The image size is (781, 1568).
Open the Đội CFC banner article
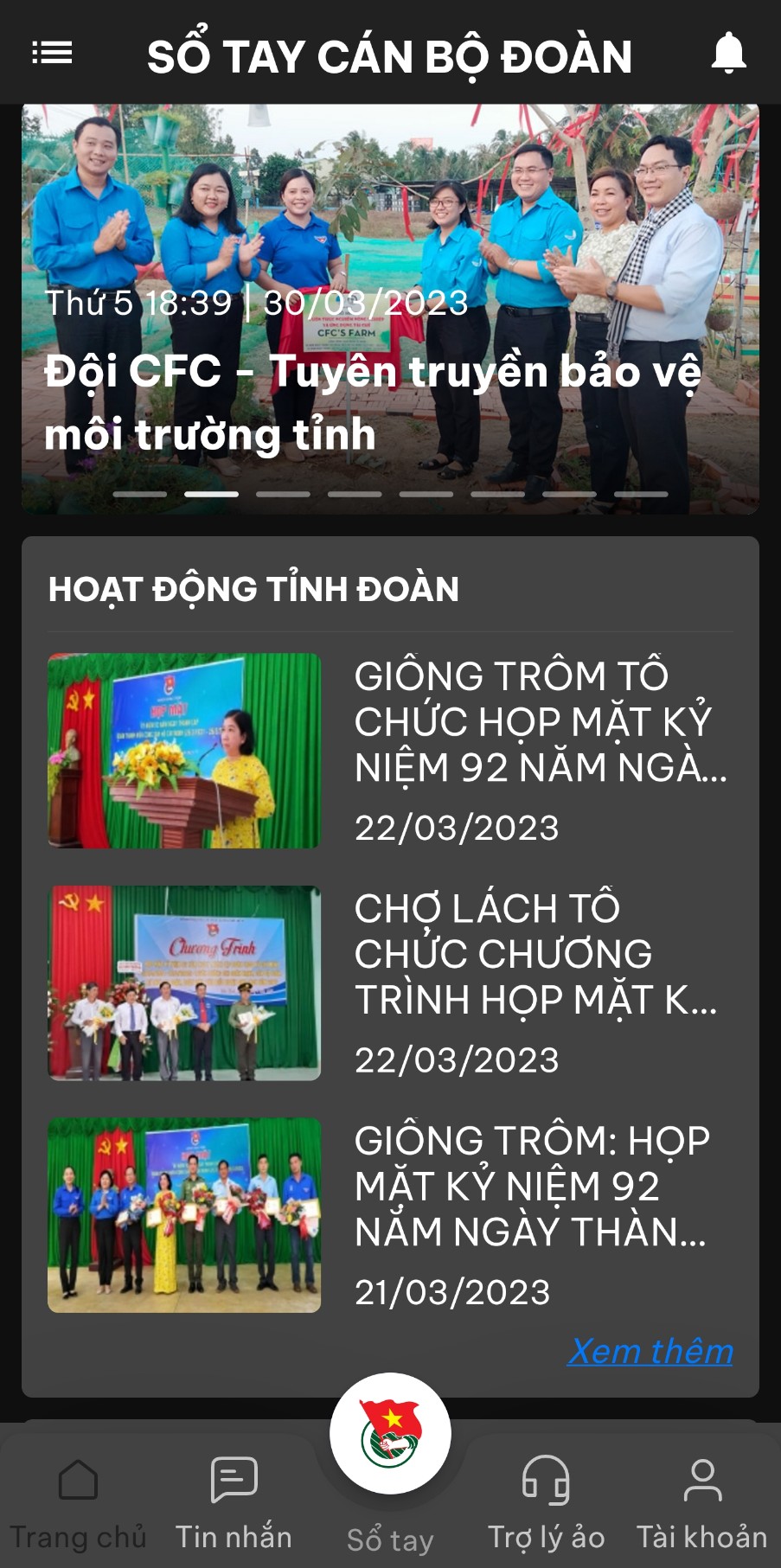pos(389,372)
